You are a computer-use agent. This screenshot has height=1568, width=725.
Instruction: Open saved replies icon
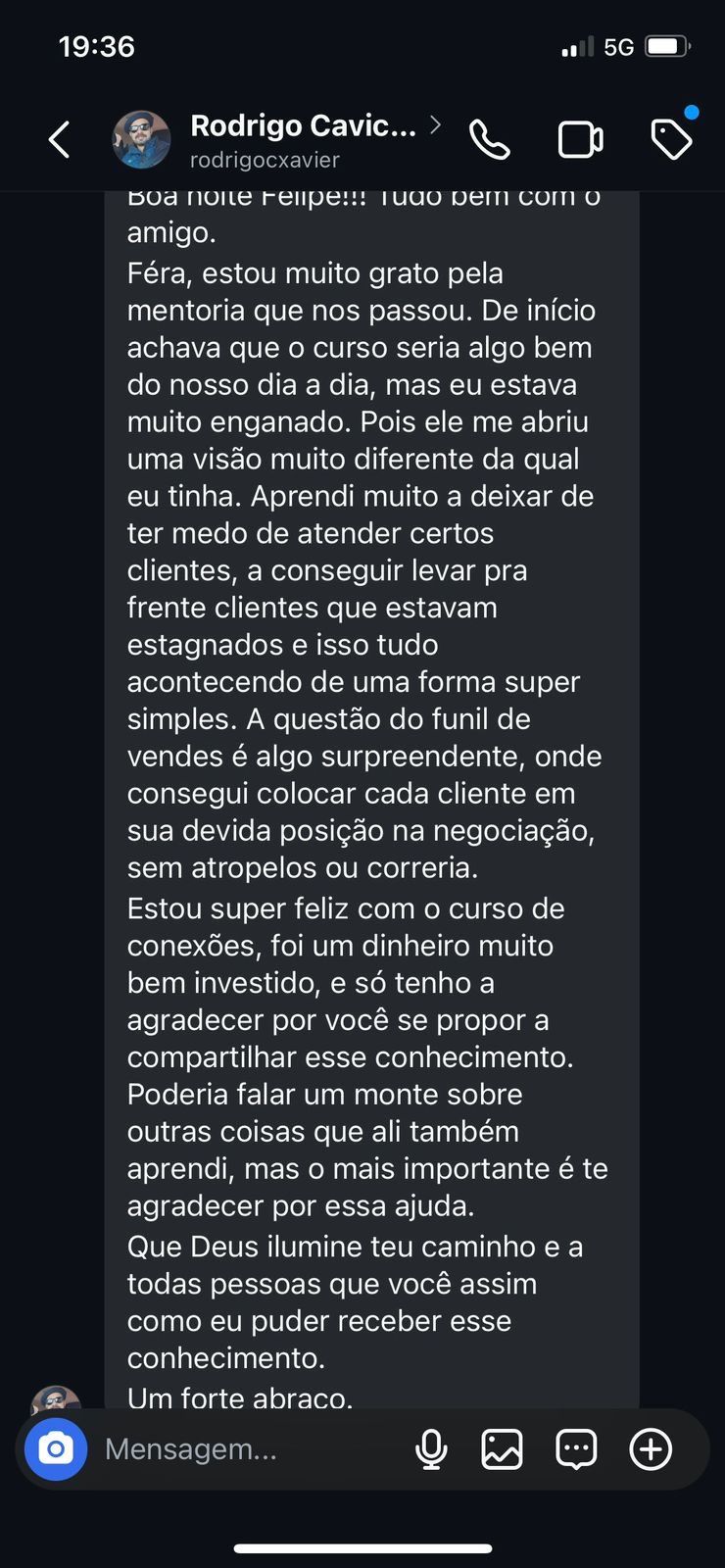[x=576, y=1448]
